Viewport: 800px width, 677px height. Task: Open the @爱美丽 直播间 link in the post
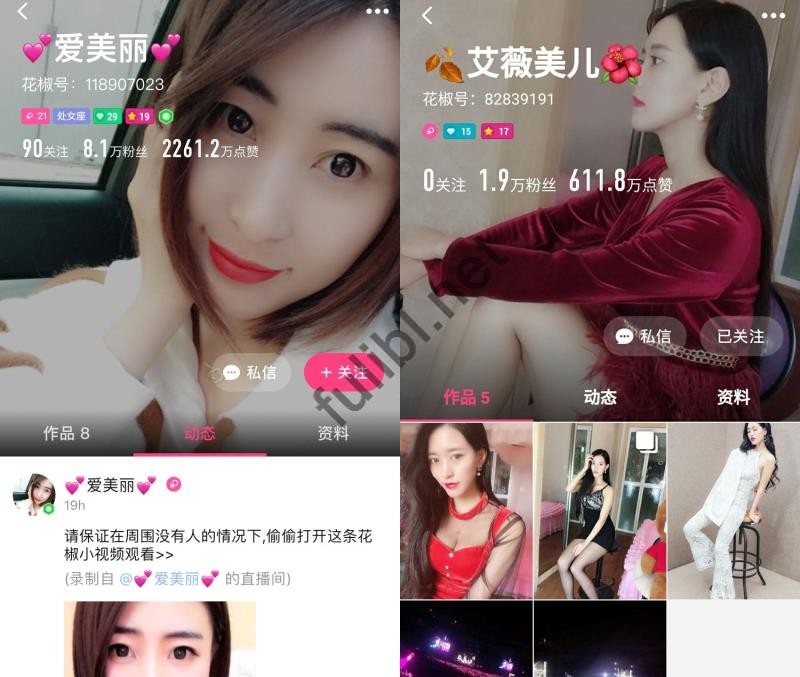pyautogui.click(x=176, y=578)
